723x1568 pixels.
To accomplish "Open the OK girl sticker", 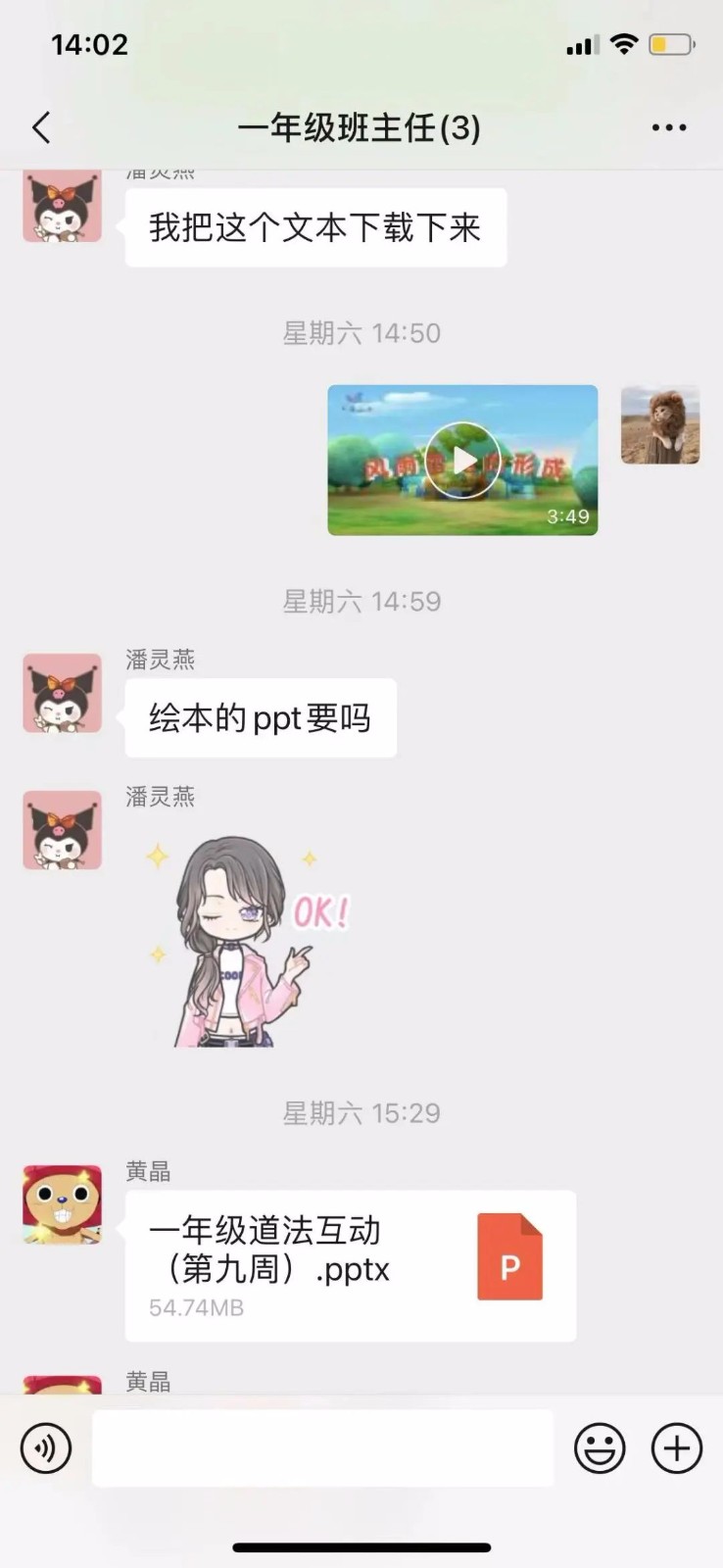I will 245,941.
